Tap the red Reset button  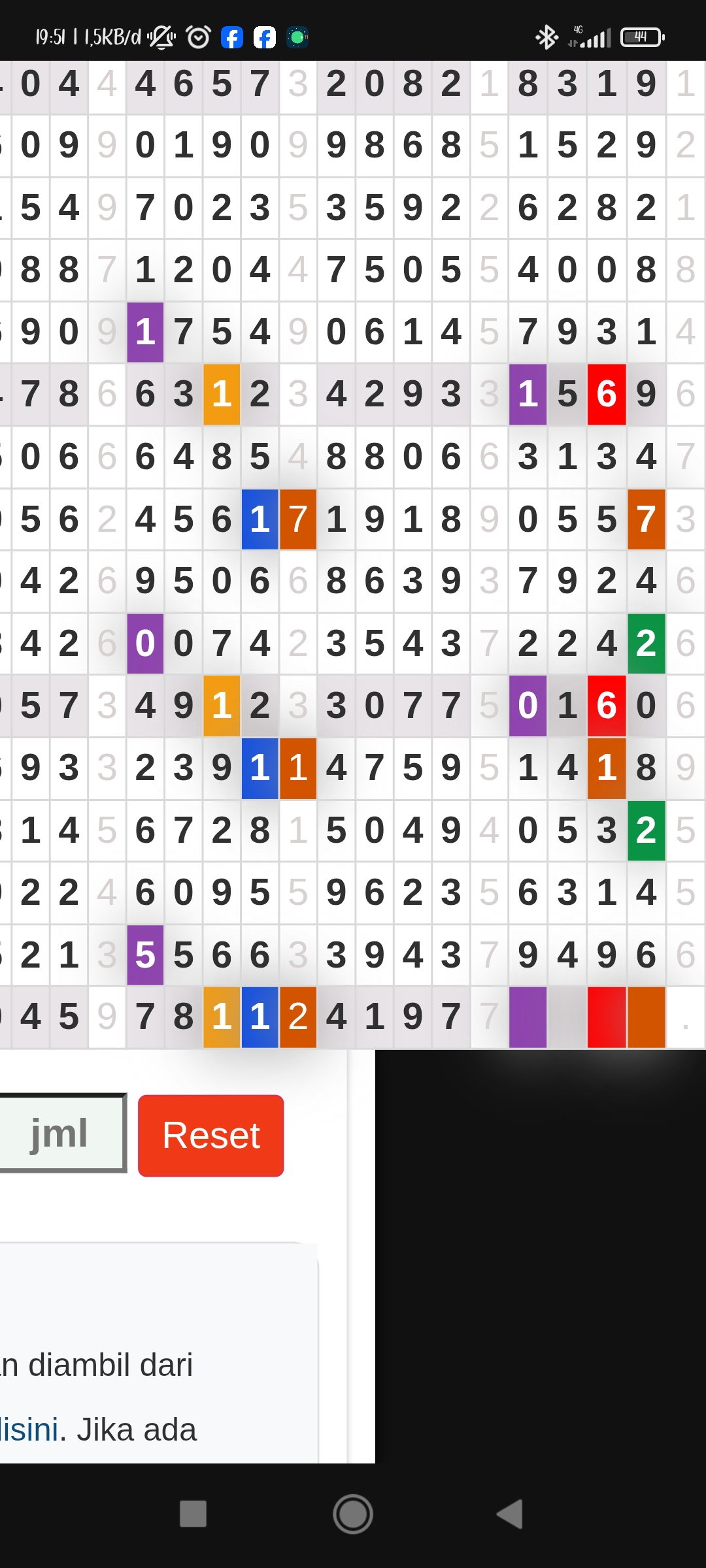(210, 1135)
